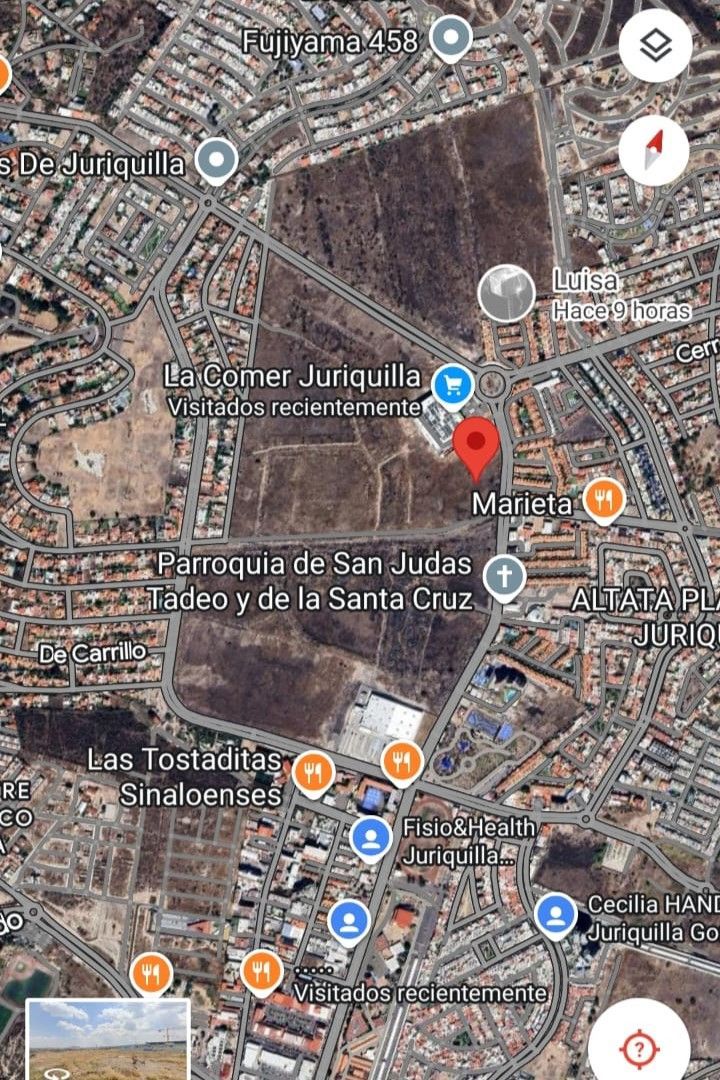Select the La Comer Juriquilla shopping pin
This screenshot has width=720, height=1080.
452,384
